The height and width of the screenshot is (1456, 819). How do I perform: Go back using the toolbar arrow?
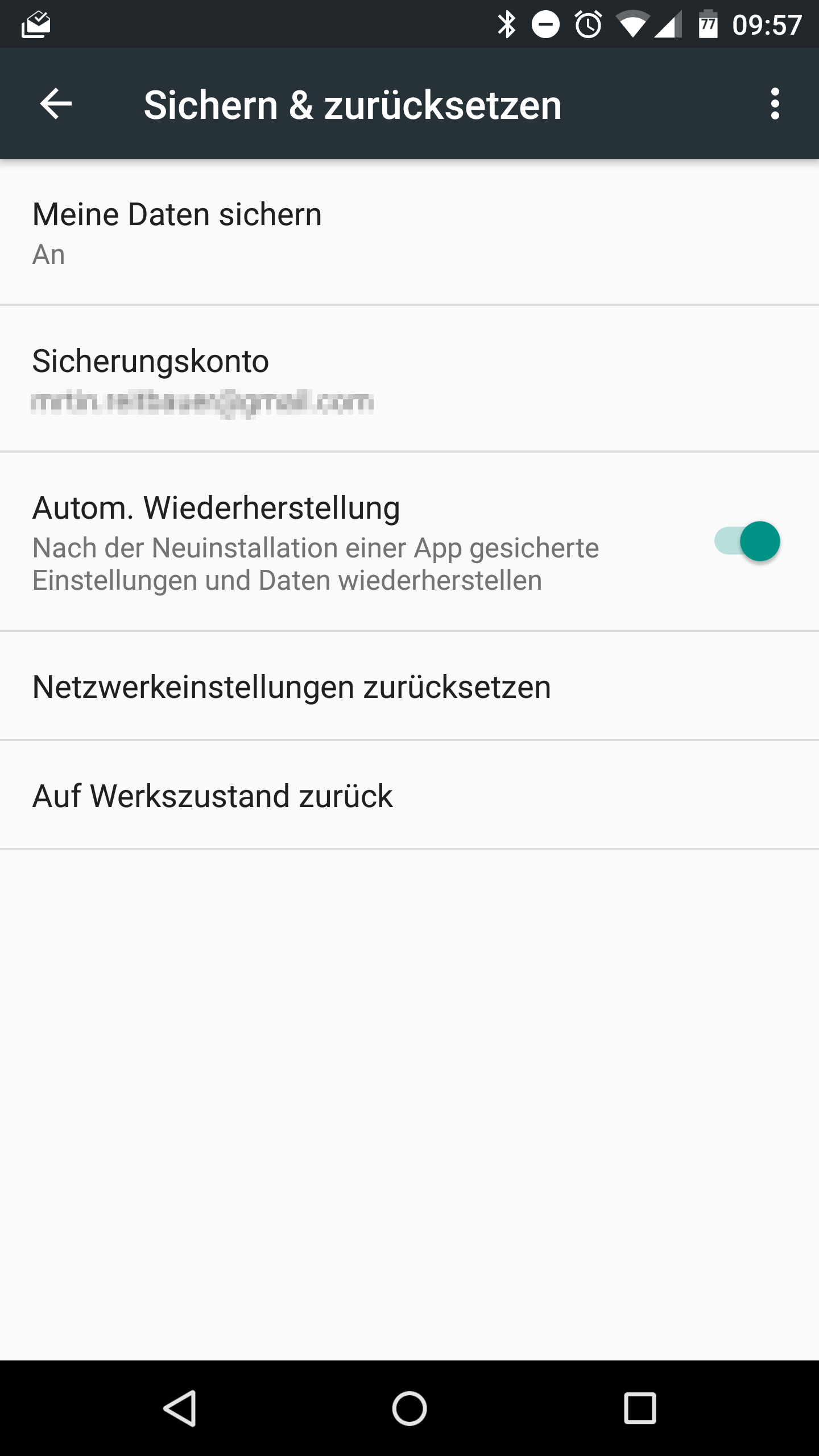pyautogui.click(x=56, y=104)
